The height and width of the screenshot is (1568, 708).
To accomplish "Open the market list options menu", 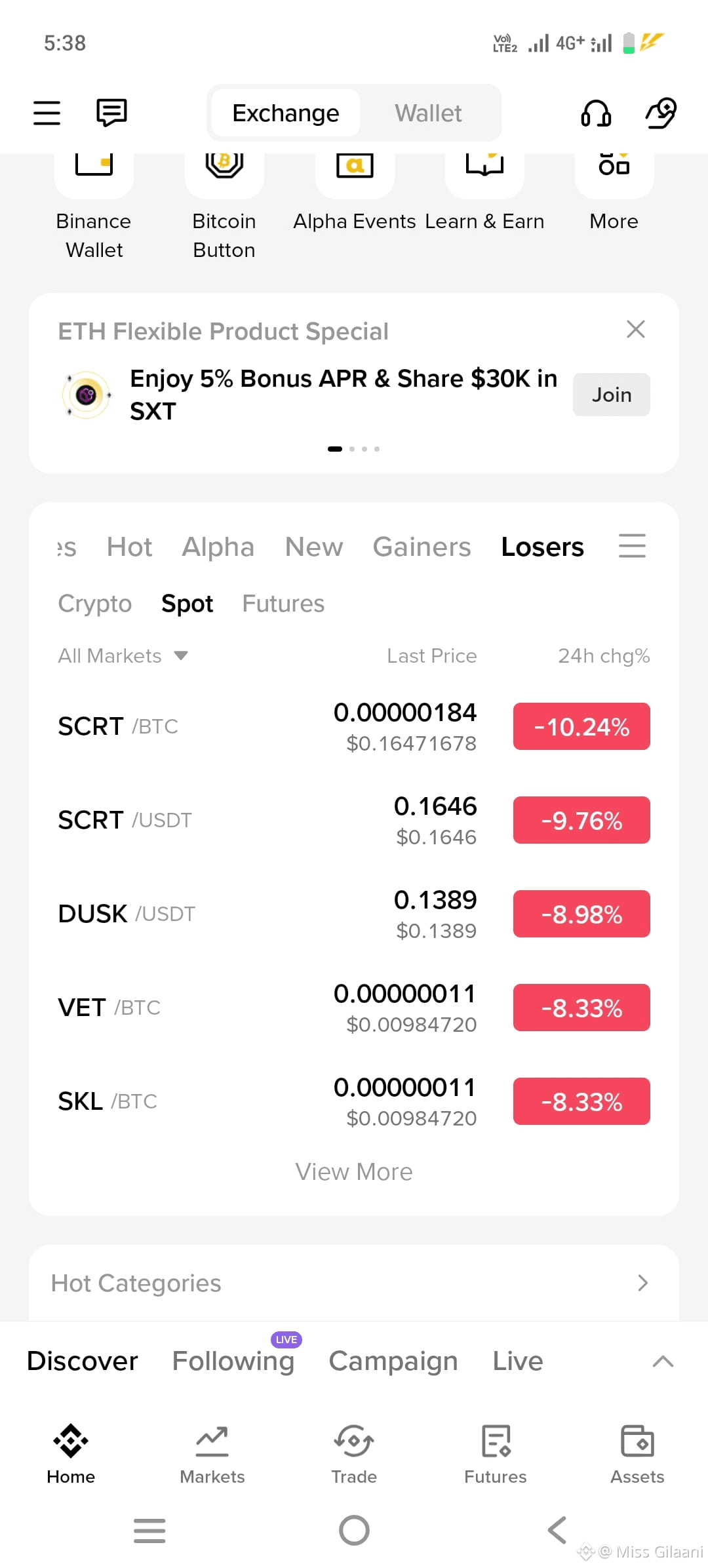I will (632, 546).
